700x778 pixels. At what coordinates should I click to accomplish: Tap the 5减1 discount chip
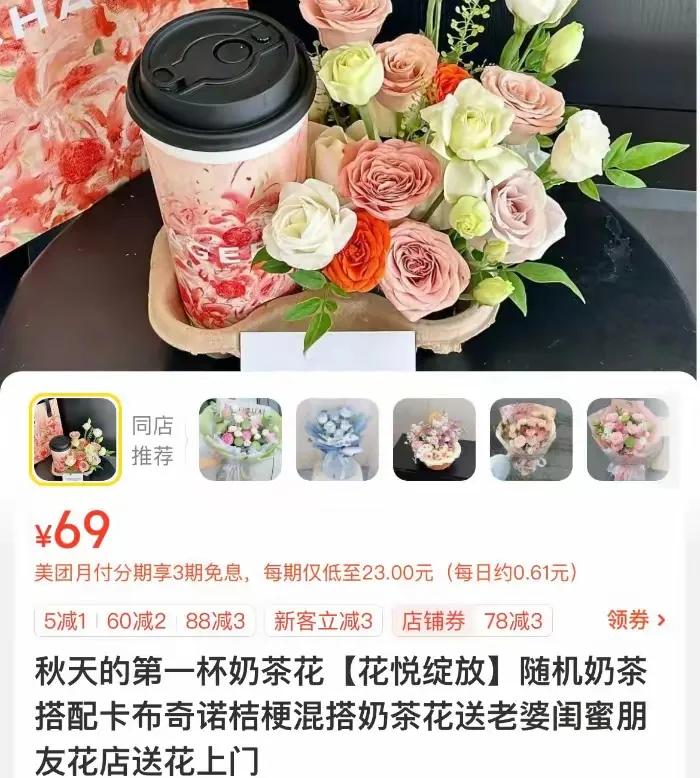point(65,621)
